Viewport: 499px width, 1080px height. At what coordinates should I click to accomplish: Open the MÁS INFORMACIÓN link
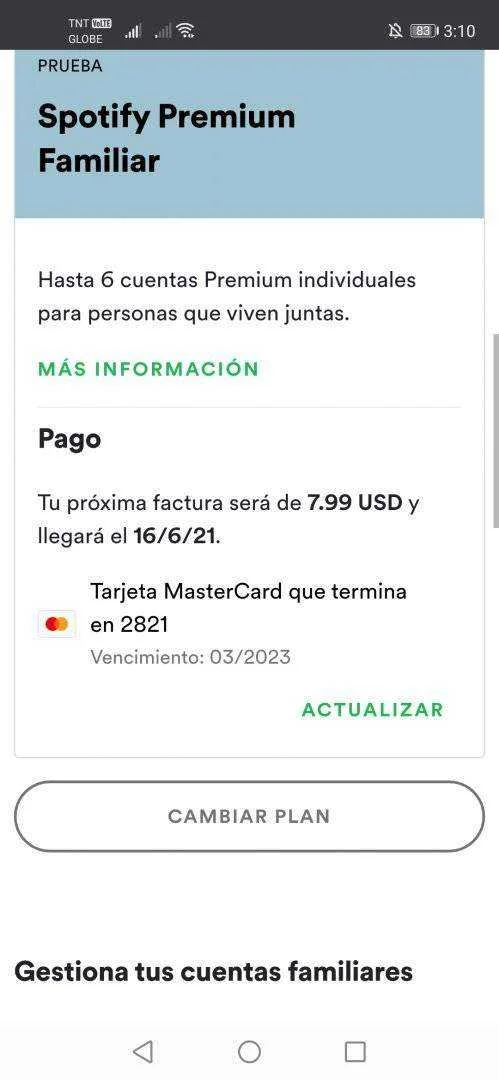pyautogui.click(x=148, y=368)
